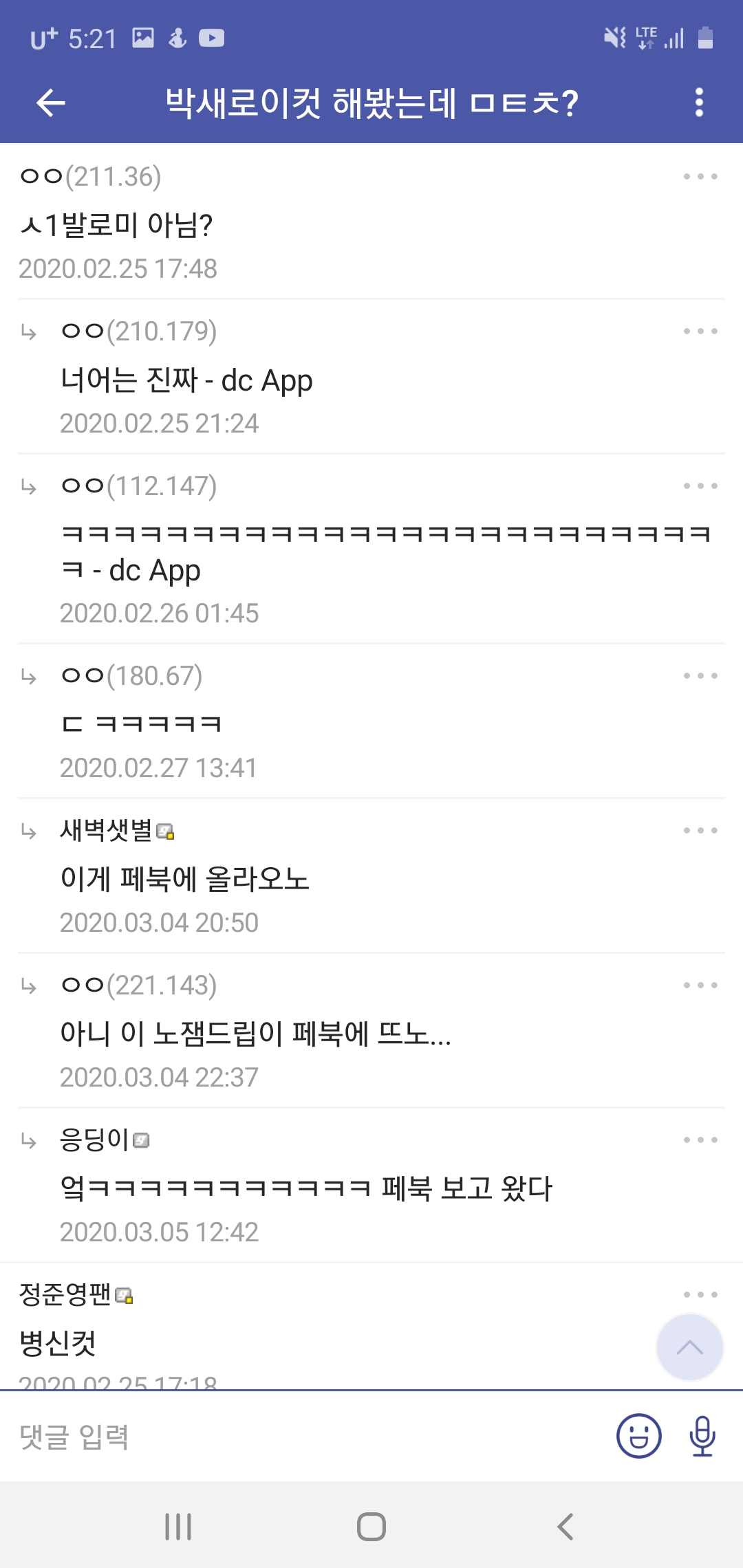Jump to top with the floating arrow button

click(689, 1348)
